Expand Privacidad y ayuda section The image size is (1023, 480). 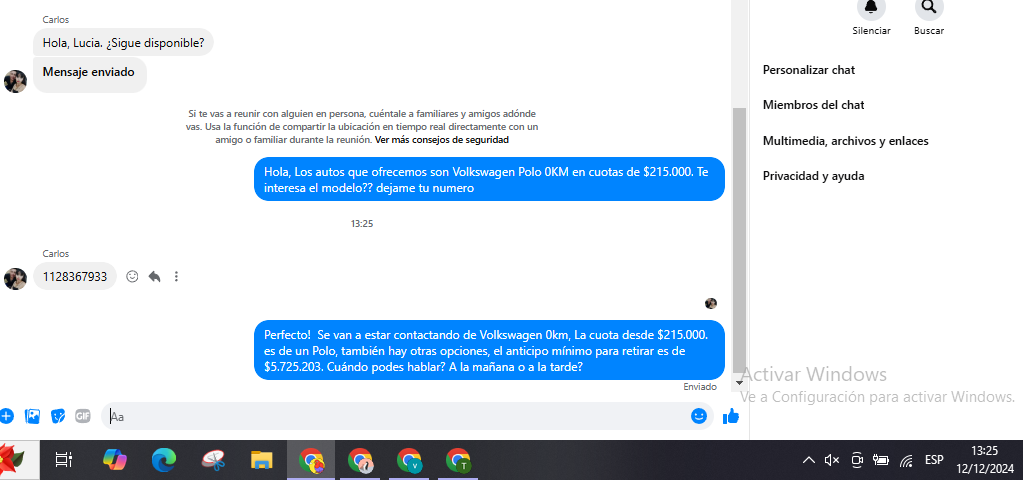pos(813,176)
